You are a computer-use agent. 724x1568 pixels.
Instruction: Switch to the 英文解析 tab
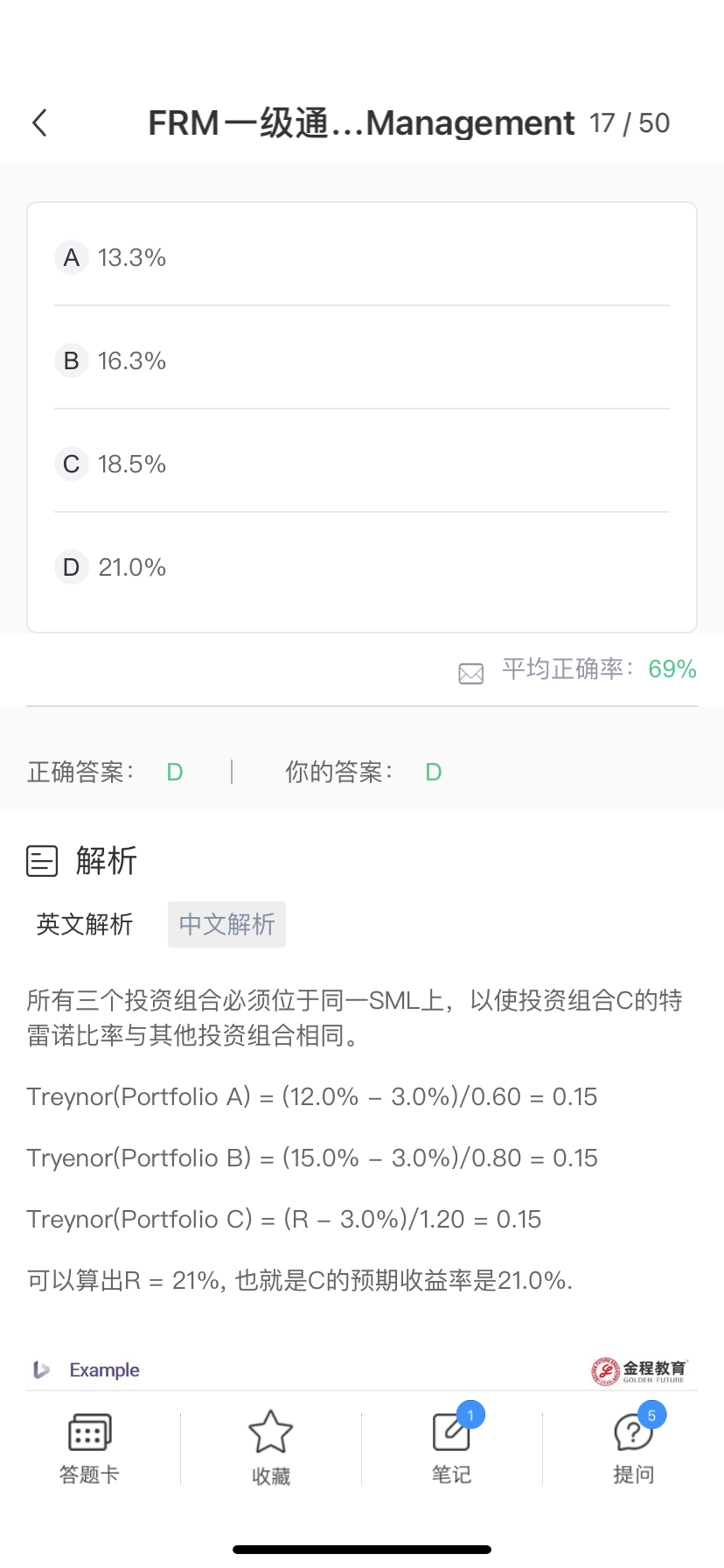tap(85, 925)
